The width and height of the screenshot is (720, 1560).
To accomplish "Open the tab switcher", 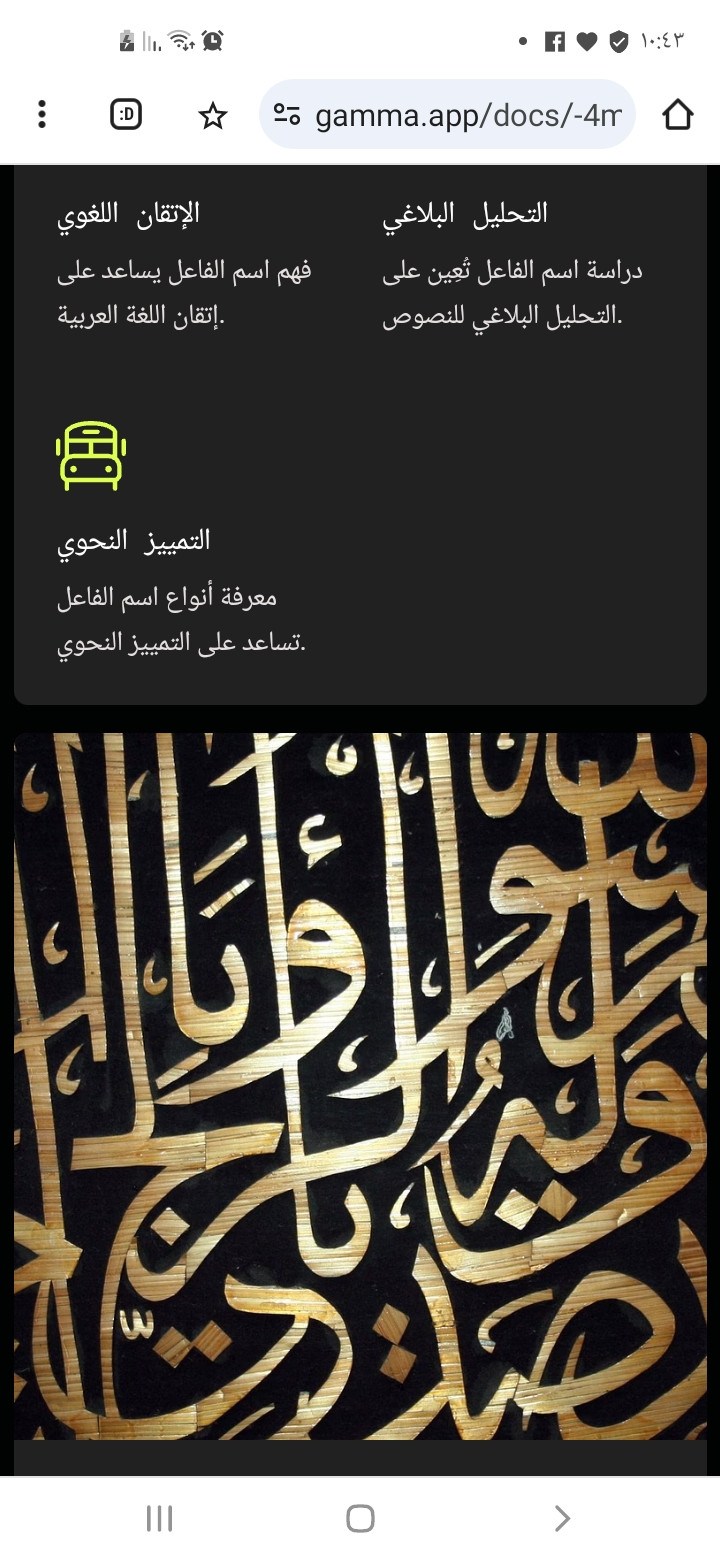I will (126, 115).
